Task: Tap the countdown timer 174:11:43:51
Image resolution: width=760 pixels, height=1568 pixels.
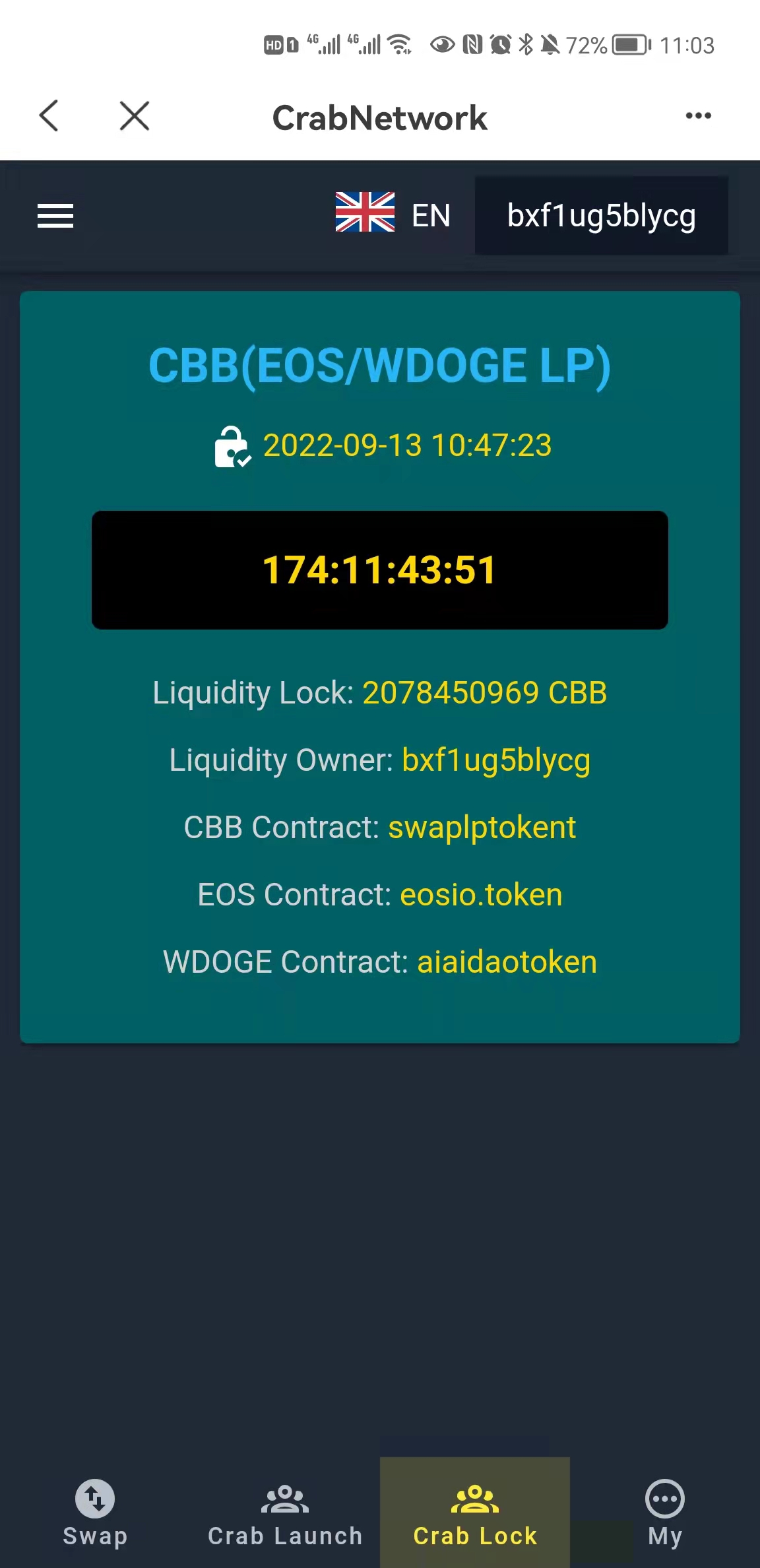Action: pyautogui.click(x=380, y=569)
